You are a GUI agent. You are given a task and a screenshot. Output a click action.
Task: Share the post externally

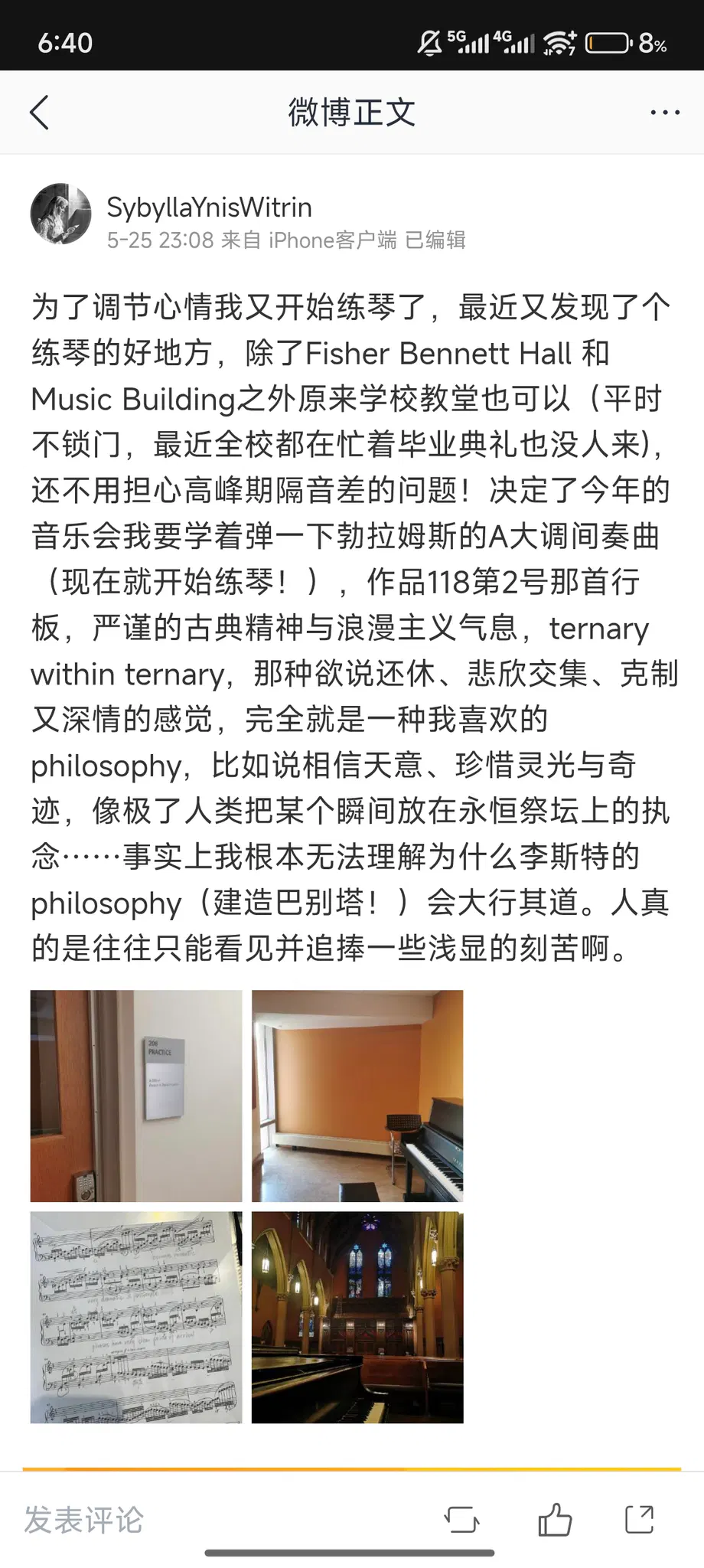tap(640, 1520)
